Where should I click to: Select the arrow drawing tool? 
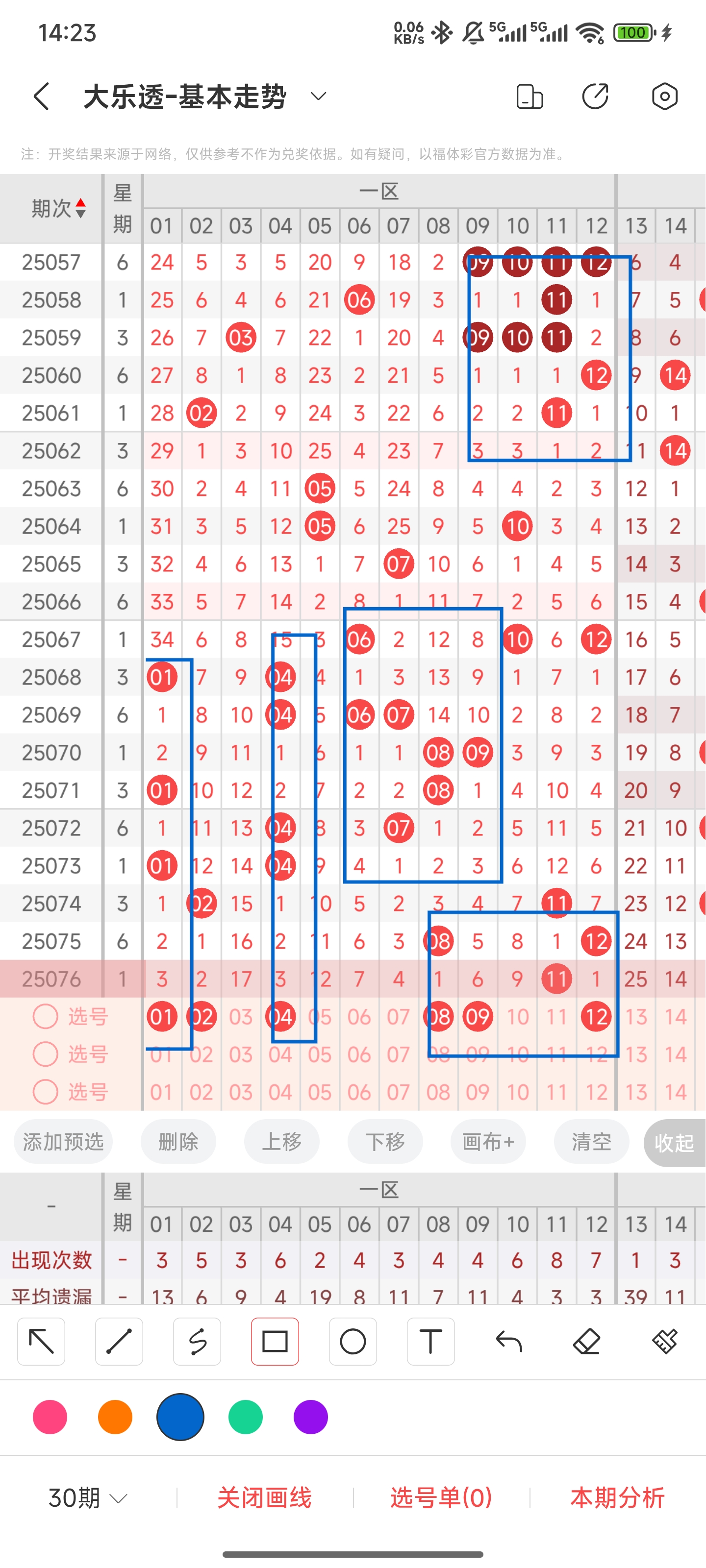(x=41, y=1342)
